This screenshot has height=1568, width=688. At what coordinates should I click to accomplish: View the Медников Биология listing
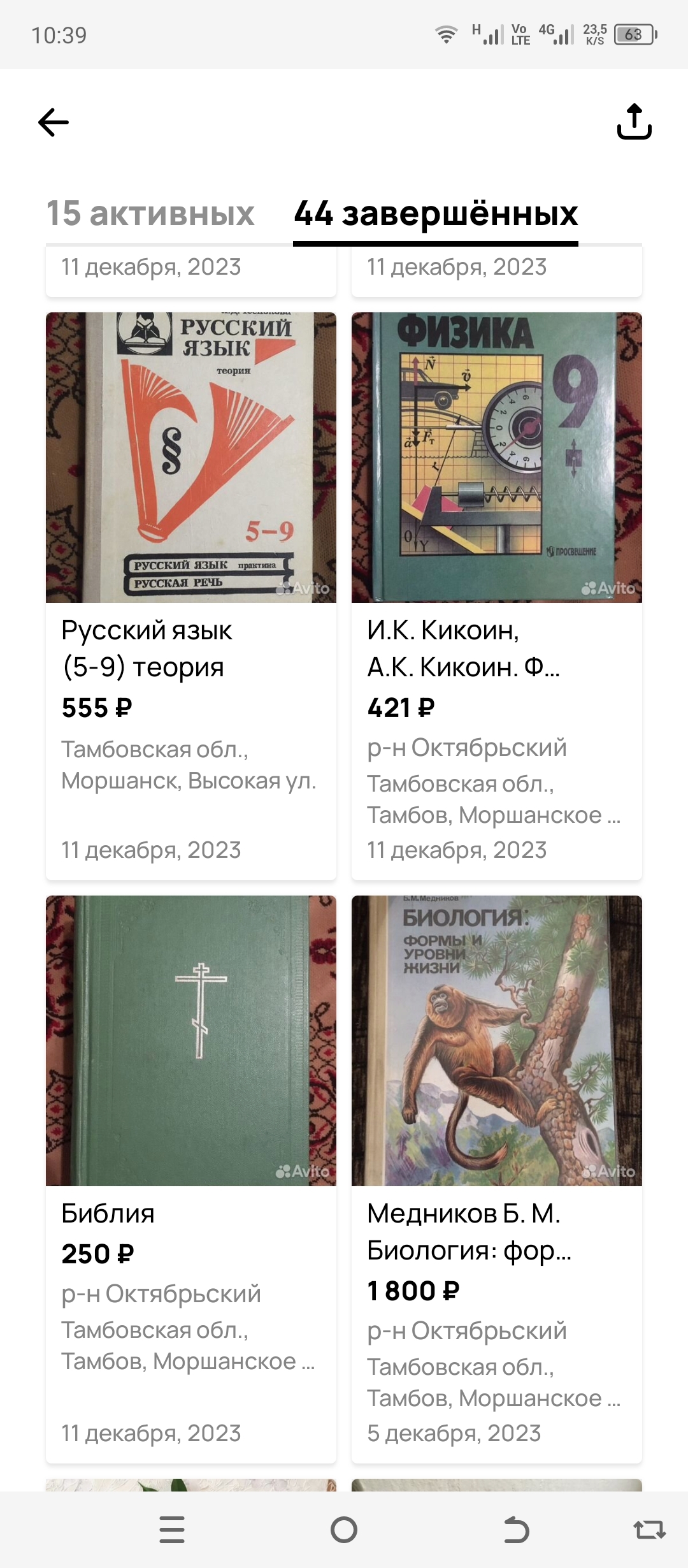496,1178
